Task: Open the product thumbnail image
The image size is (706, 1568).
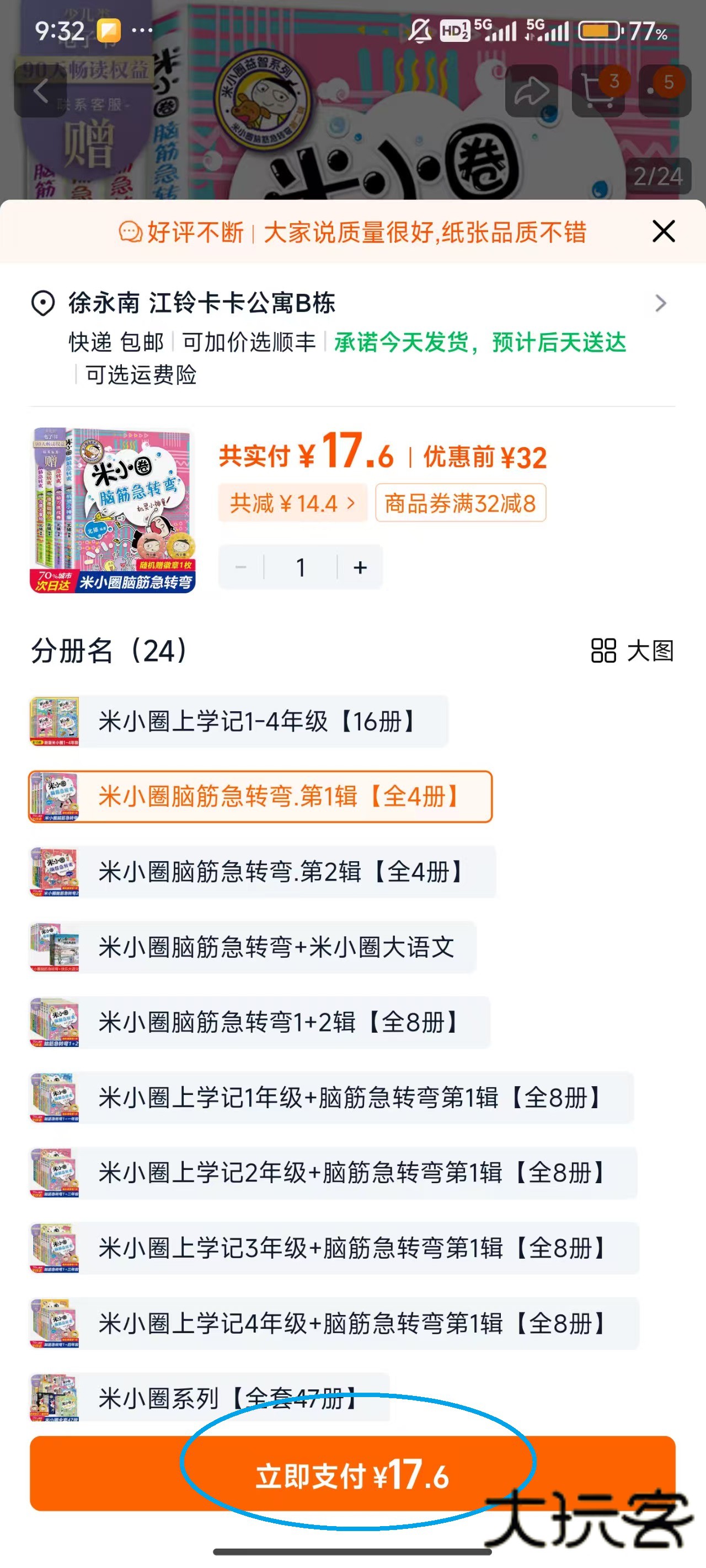Action: click(113, 510)
